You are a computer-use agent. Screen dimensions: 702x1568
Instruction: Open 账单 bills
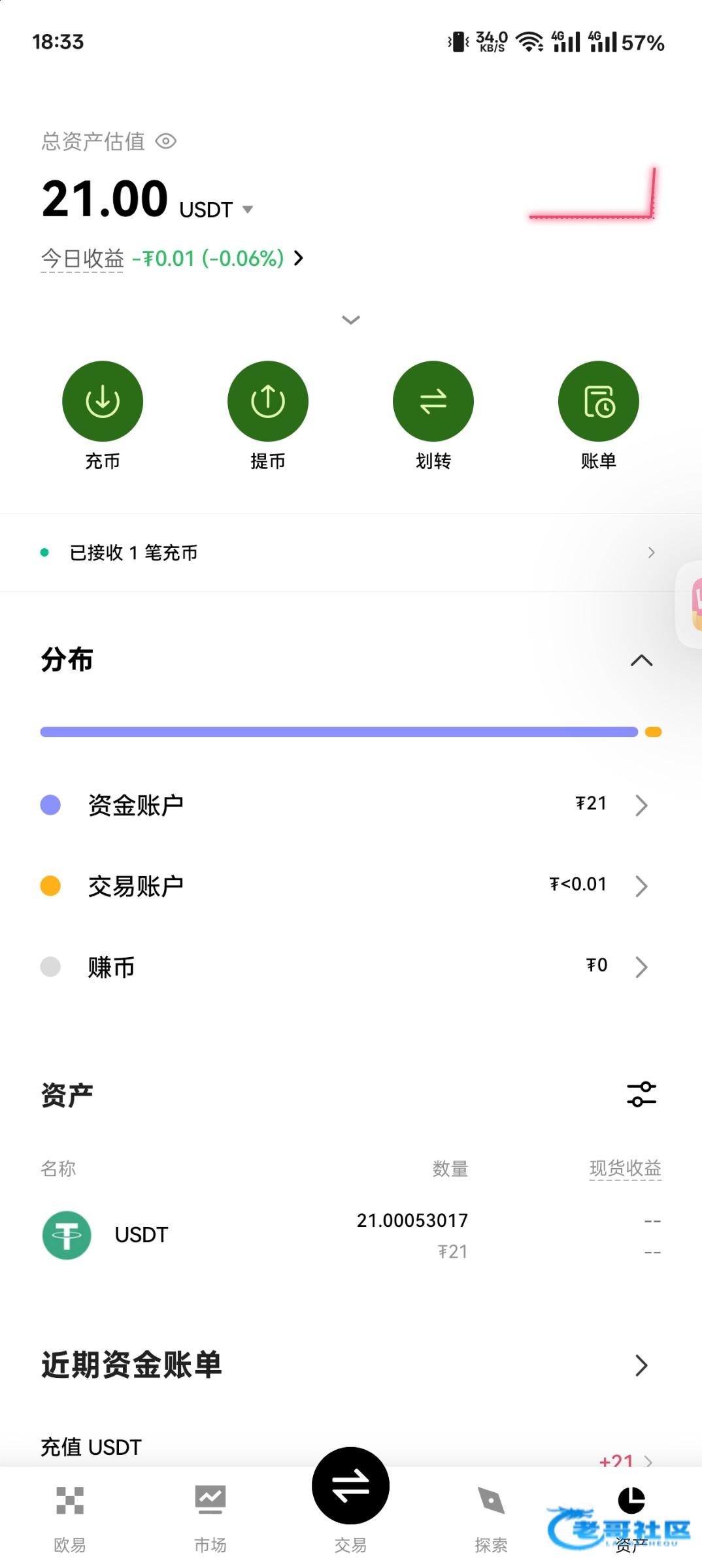(599, 416)
